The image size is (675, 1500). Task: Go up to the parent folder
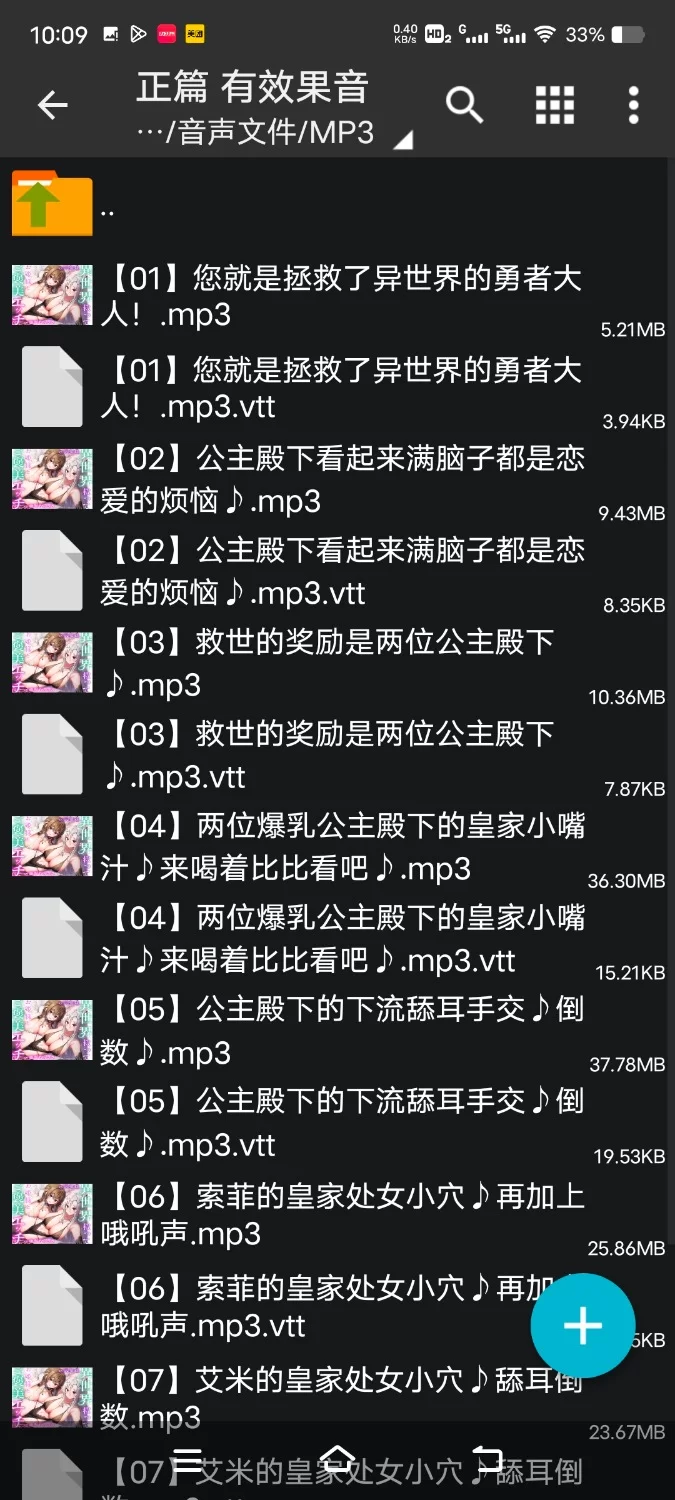click(x=52, y=206)
